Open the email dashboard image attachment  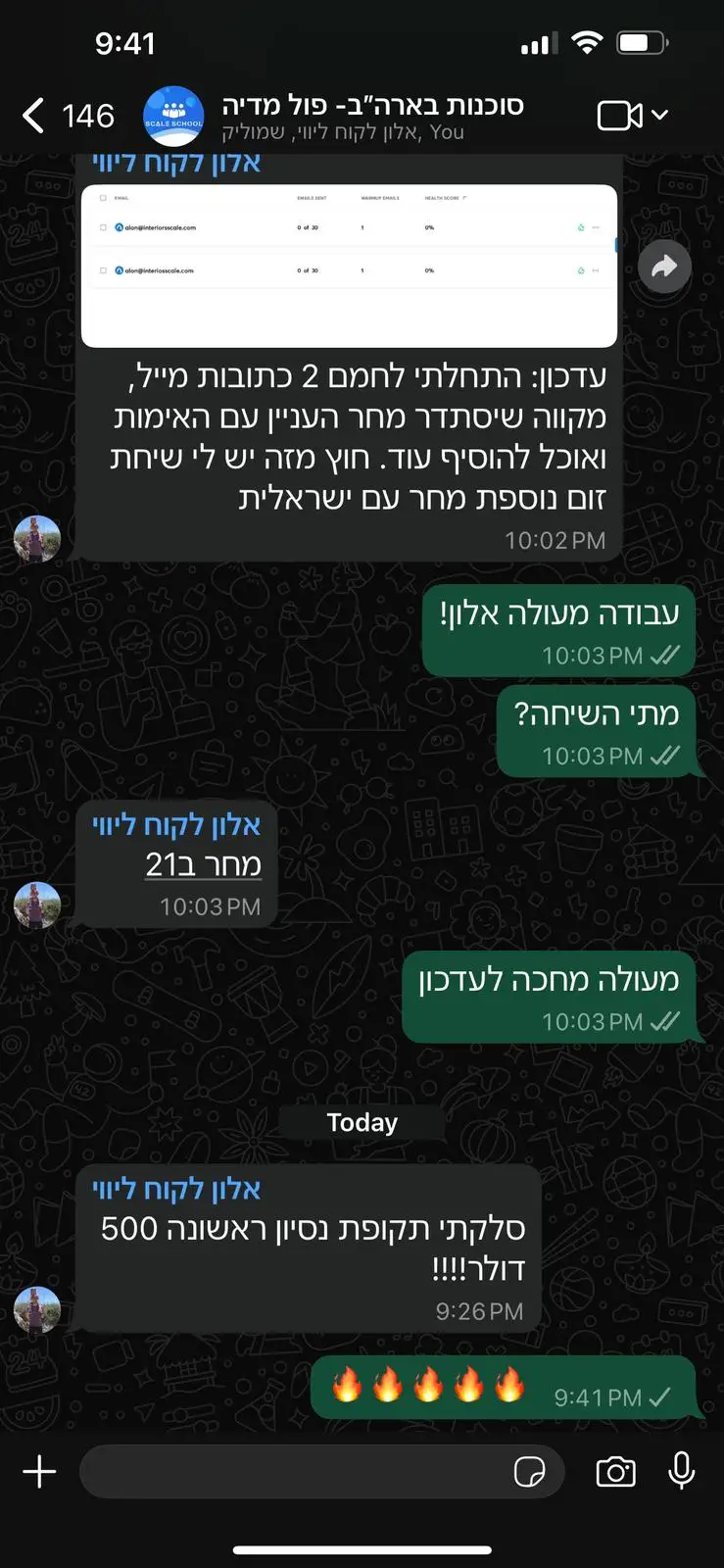pyautogui.click(x=349, y=266)
